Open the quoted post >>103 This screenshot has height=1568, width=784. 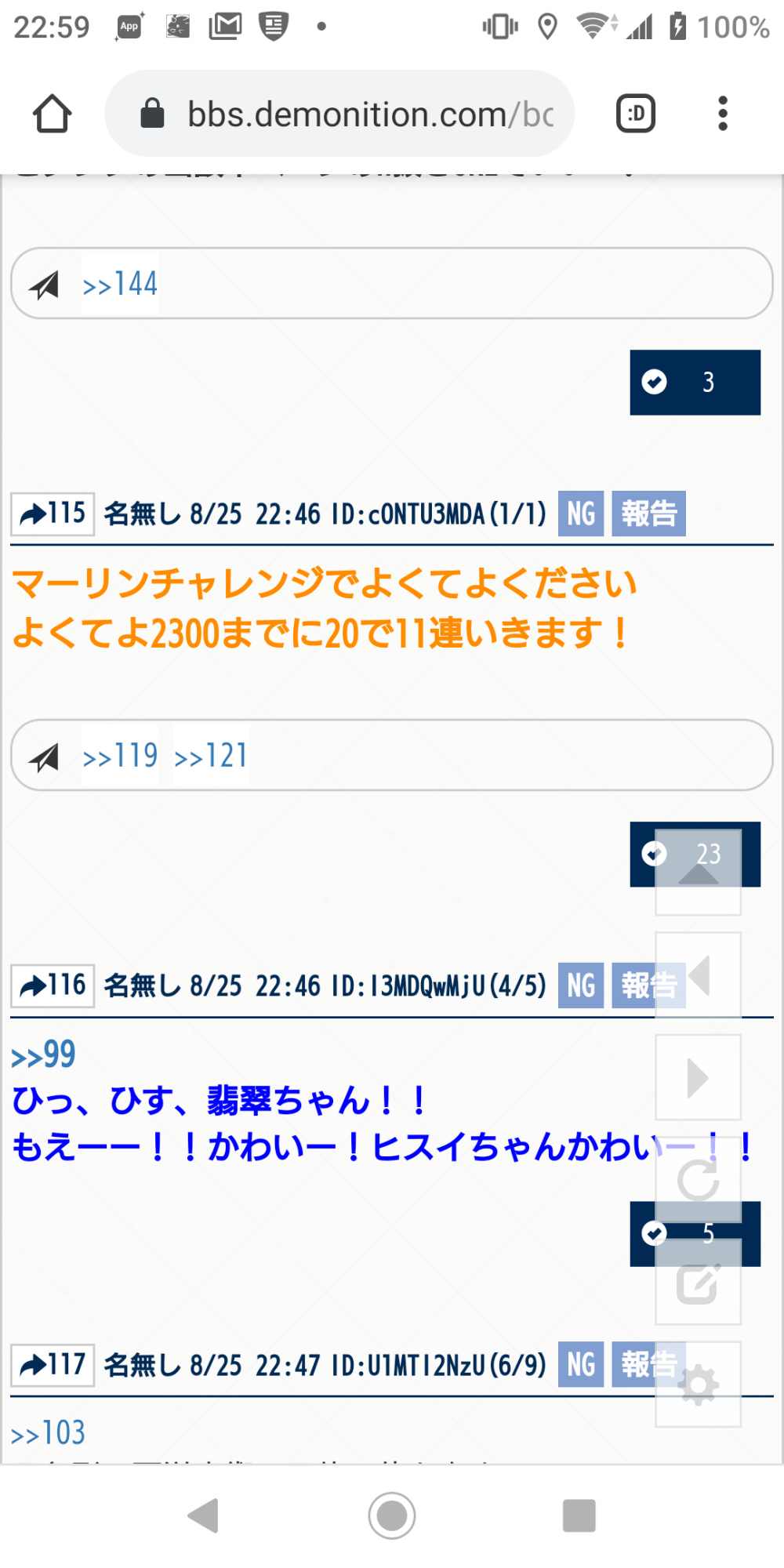[48, 1433]
